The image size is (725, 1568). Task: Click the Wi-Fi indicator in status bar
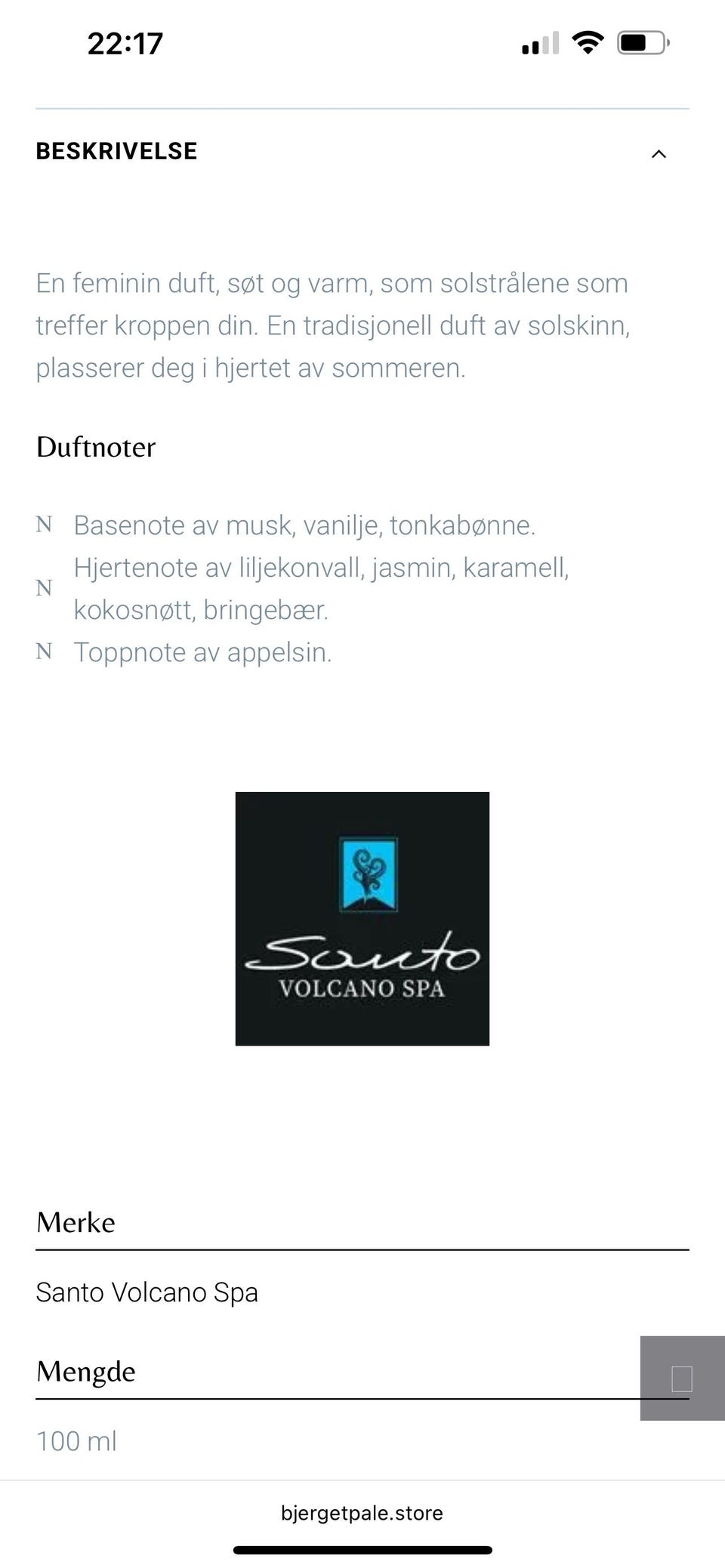pyautogui.click(x=588, y=43)
